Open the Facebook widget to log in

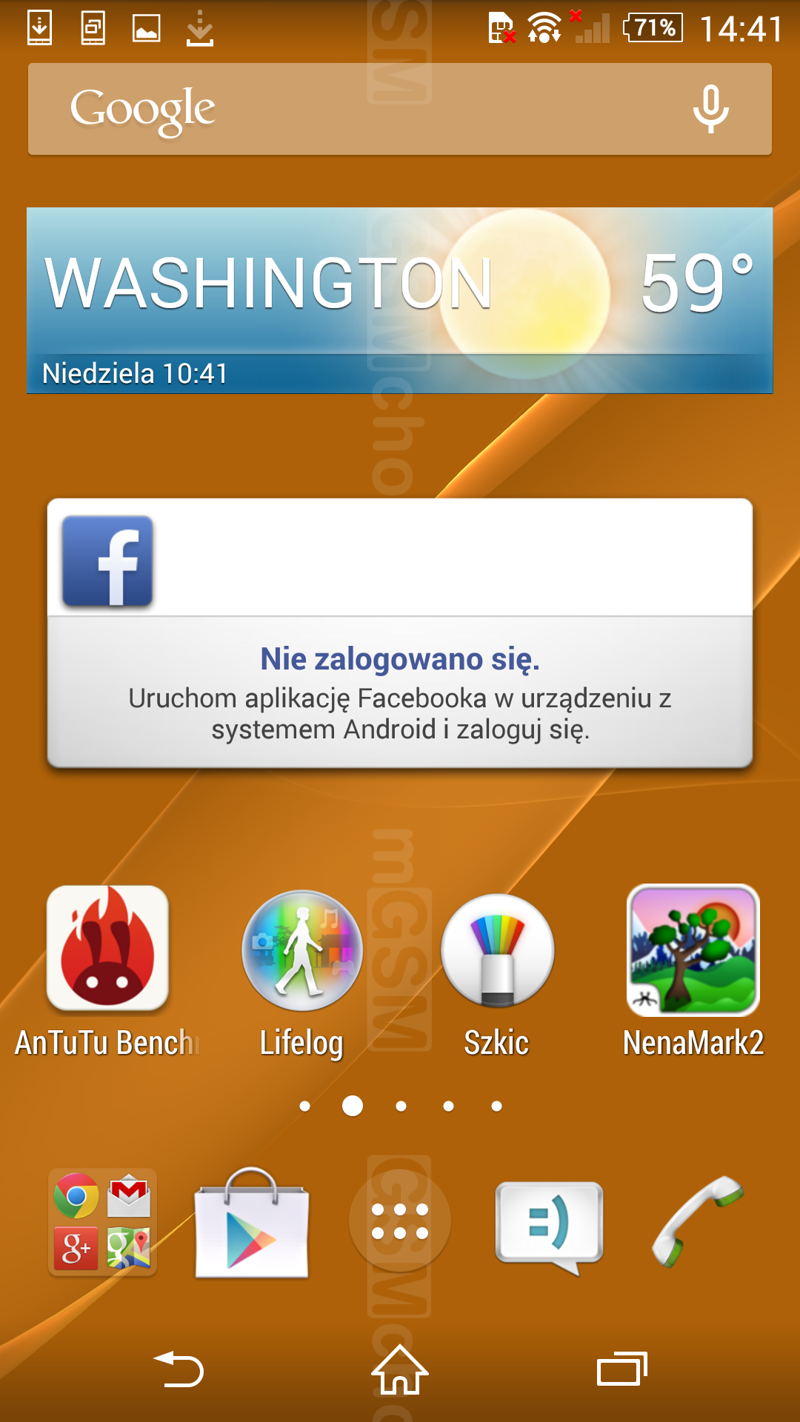pos(400,633)
